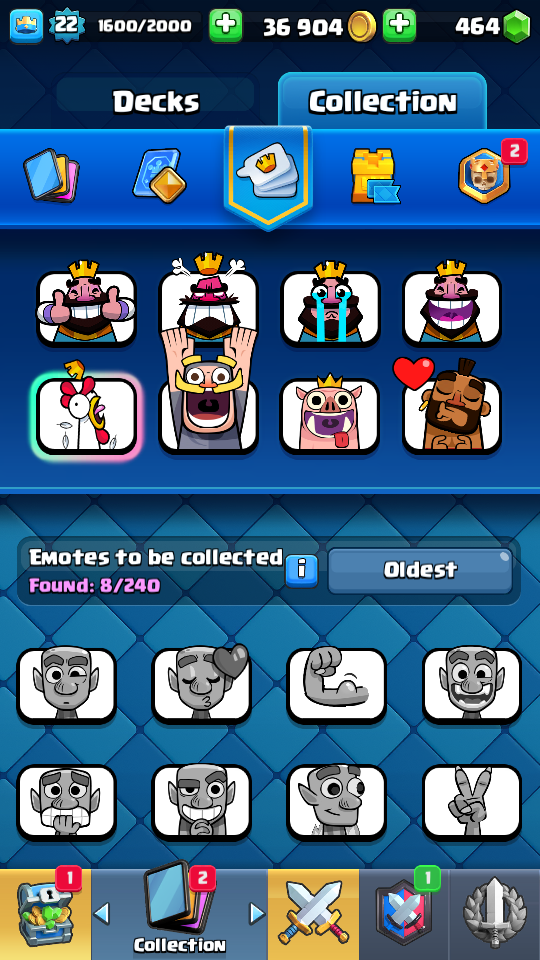
Task: View the locked peace sign emote
Action: 472,802
